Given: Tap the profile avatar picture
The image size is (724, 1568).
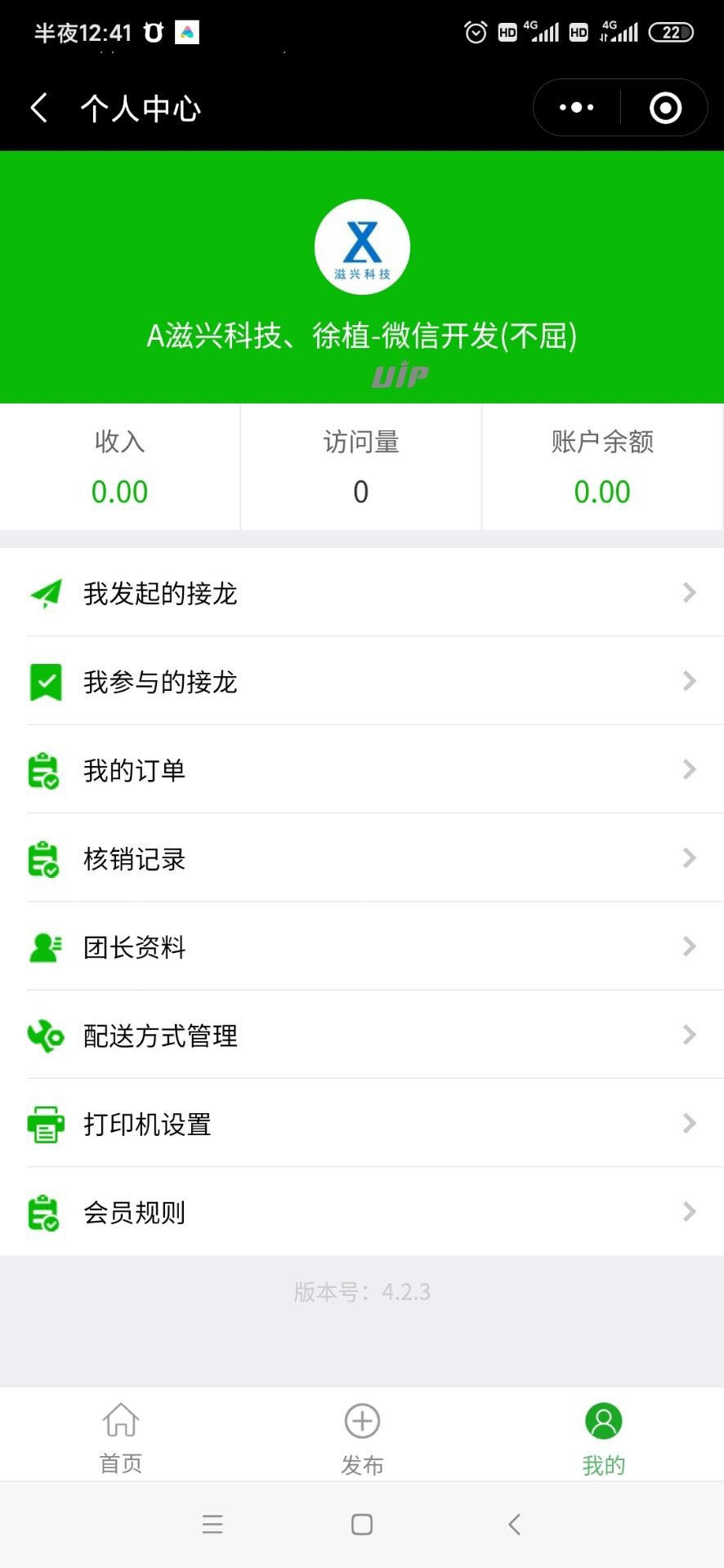Looking at the screenshot, I should tap(362, 247).
